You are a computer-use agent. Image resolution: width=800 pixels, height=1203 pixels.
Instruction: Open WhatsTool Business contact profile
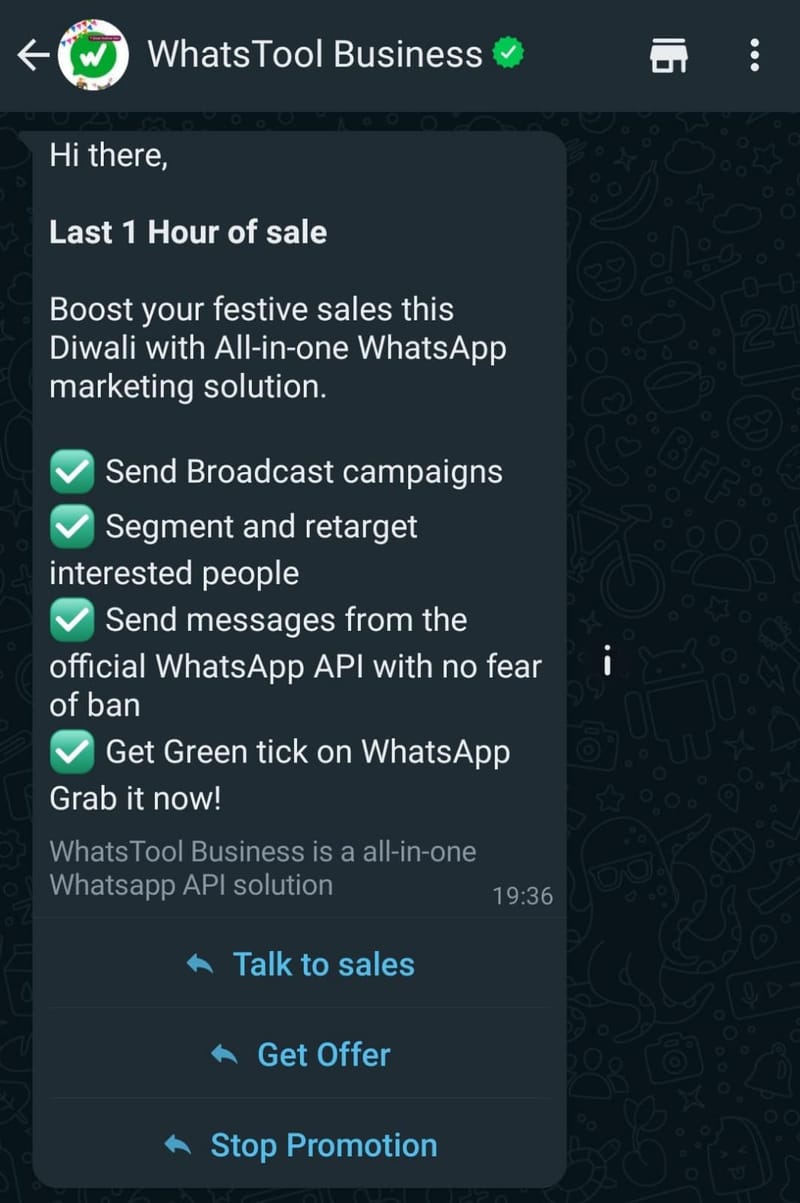point(314,54)
